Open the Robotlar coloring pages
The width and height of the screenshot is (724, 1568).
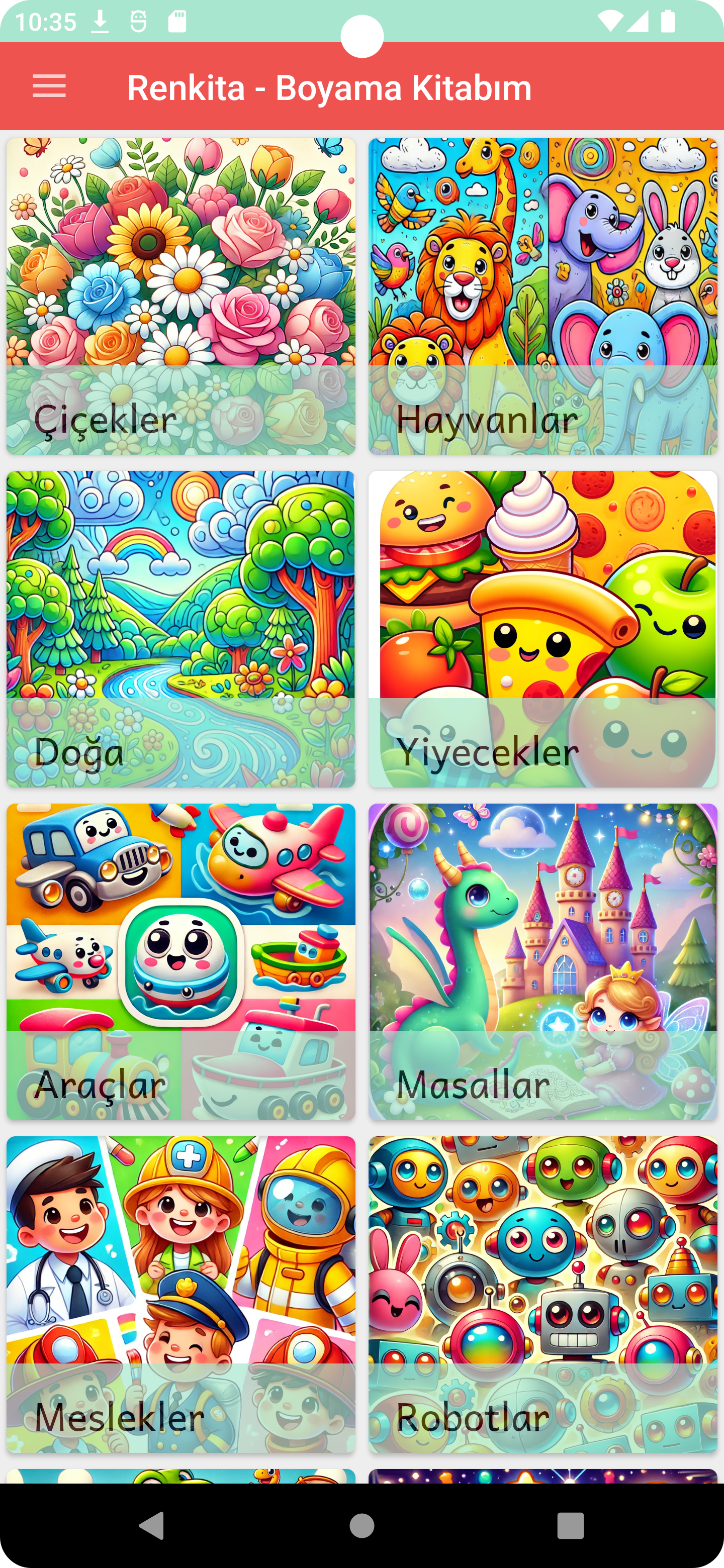click(x=542, y=1294)
